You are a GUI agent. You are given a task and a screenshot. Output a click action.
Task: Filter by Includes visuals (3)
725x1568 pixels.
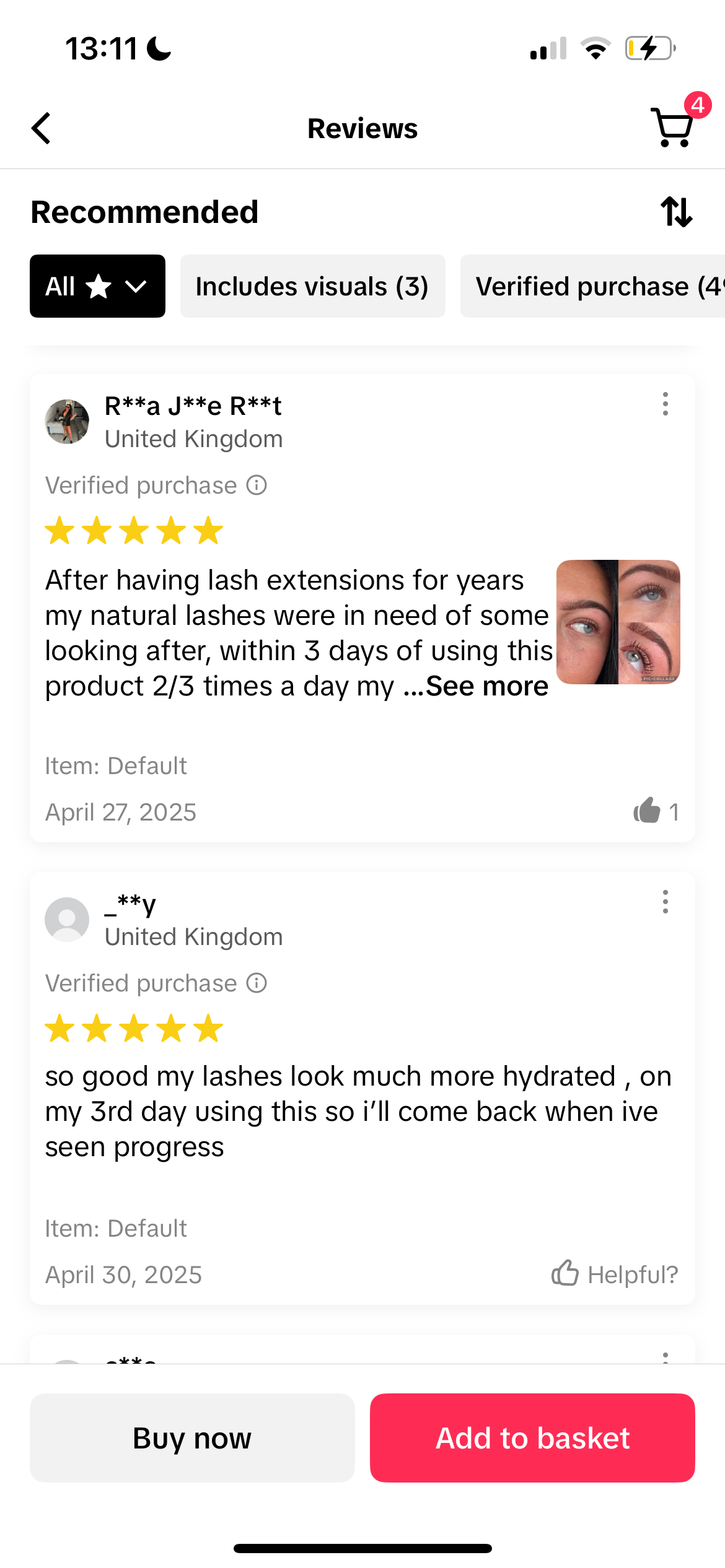point(312,287)
